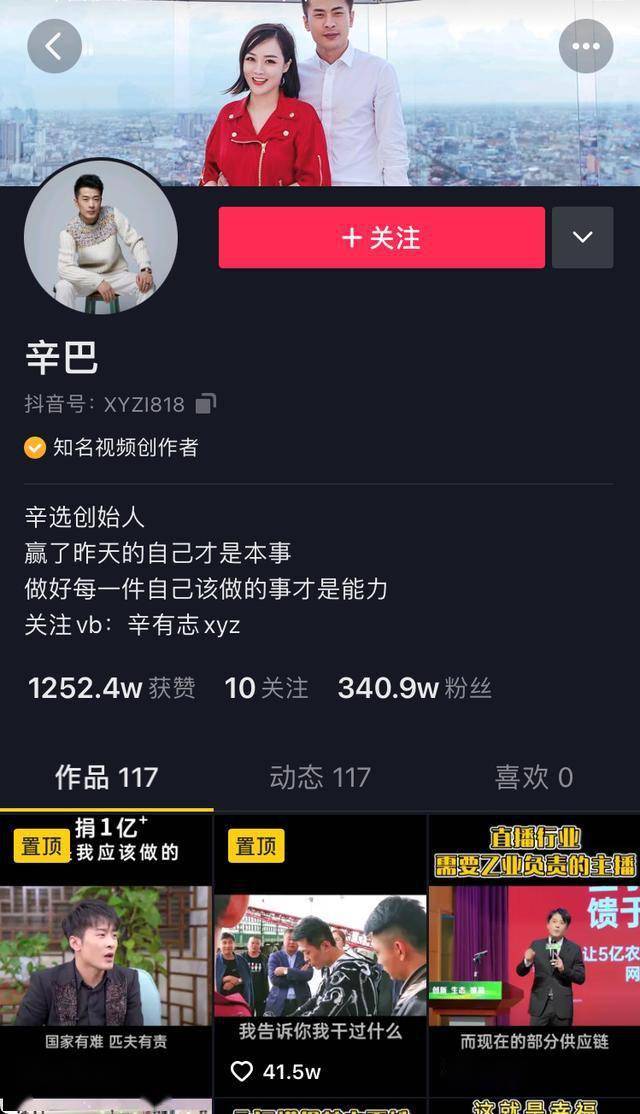Open the video 我告诉你我干过什么
The image size is (640, 1114).
pos(320,955)
